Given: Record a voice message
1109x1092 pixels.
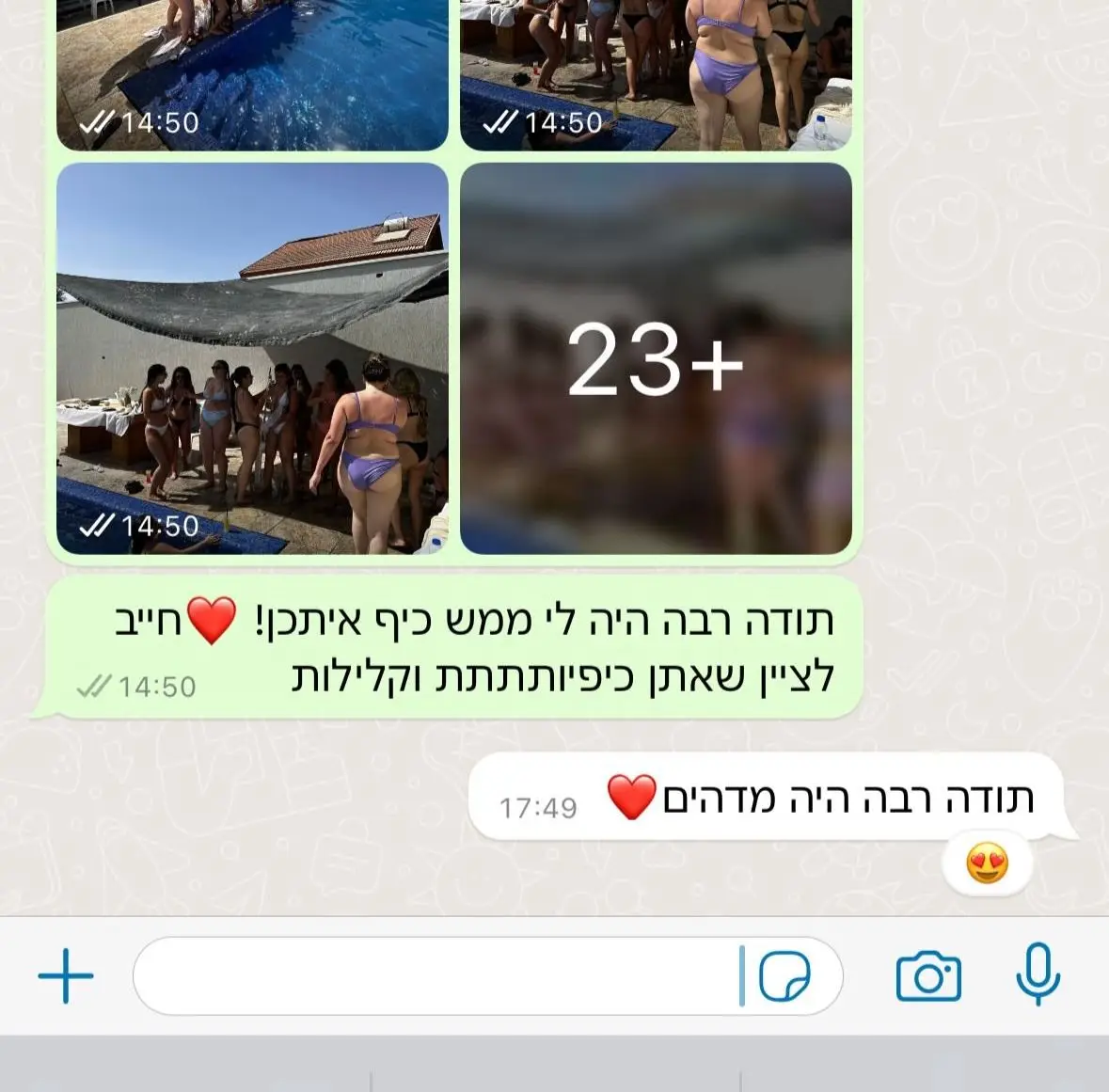Looking at the screenshot, I should (x=1038, y=974).
